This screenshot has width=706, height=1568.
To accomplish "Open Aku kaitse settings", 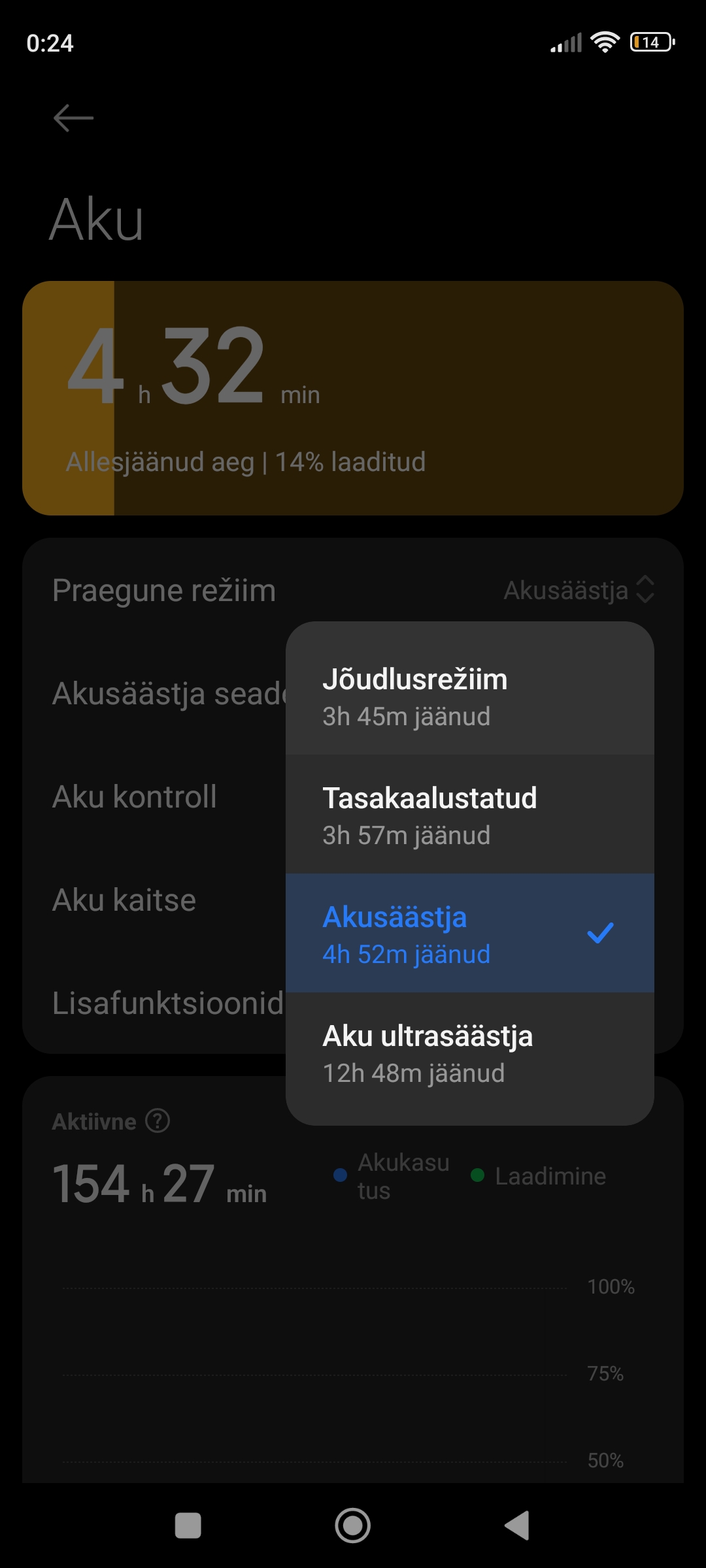I will point(124,900).
